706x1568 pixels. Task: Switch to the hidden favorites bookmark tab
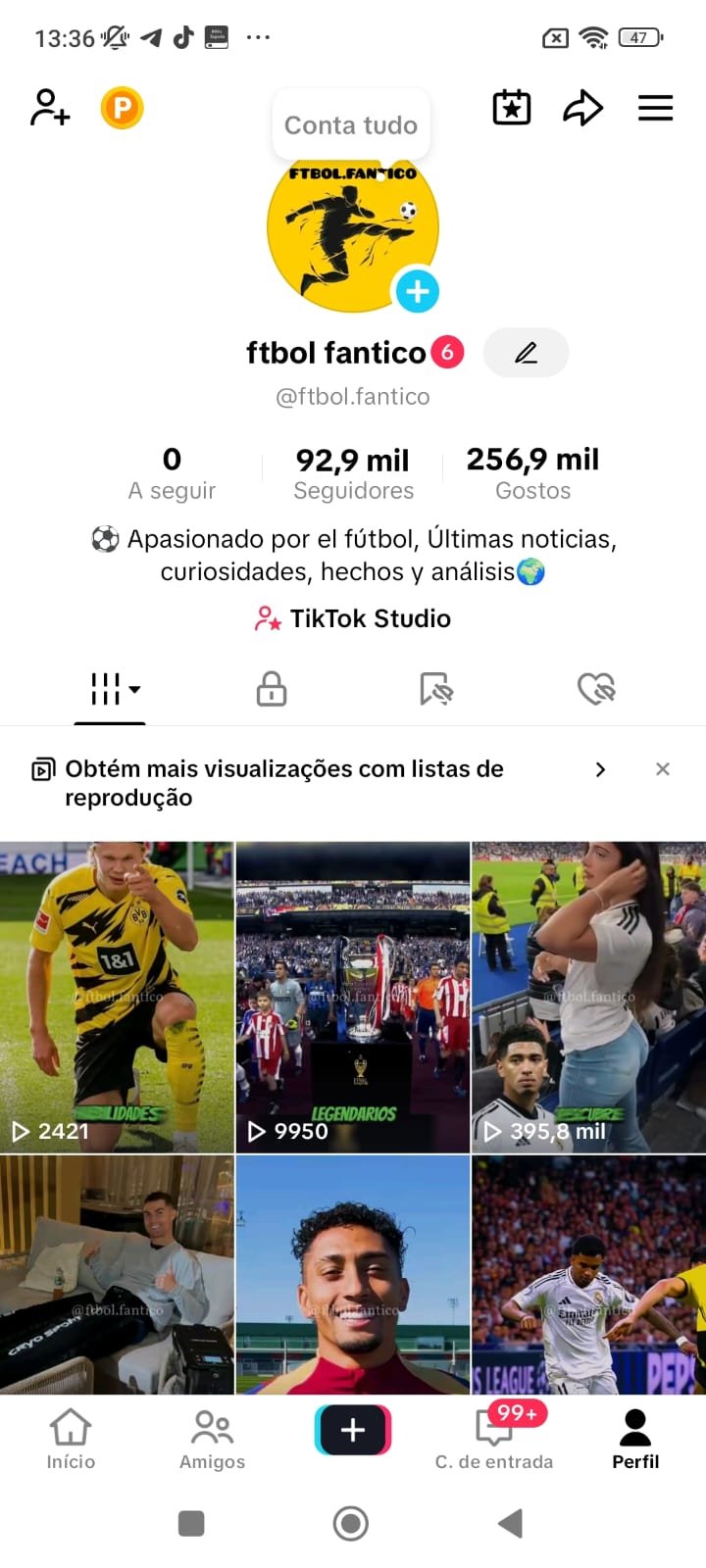click(434, 689)
